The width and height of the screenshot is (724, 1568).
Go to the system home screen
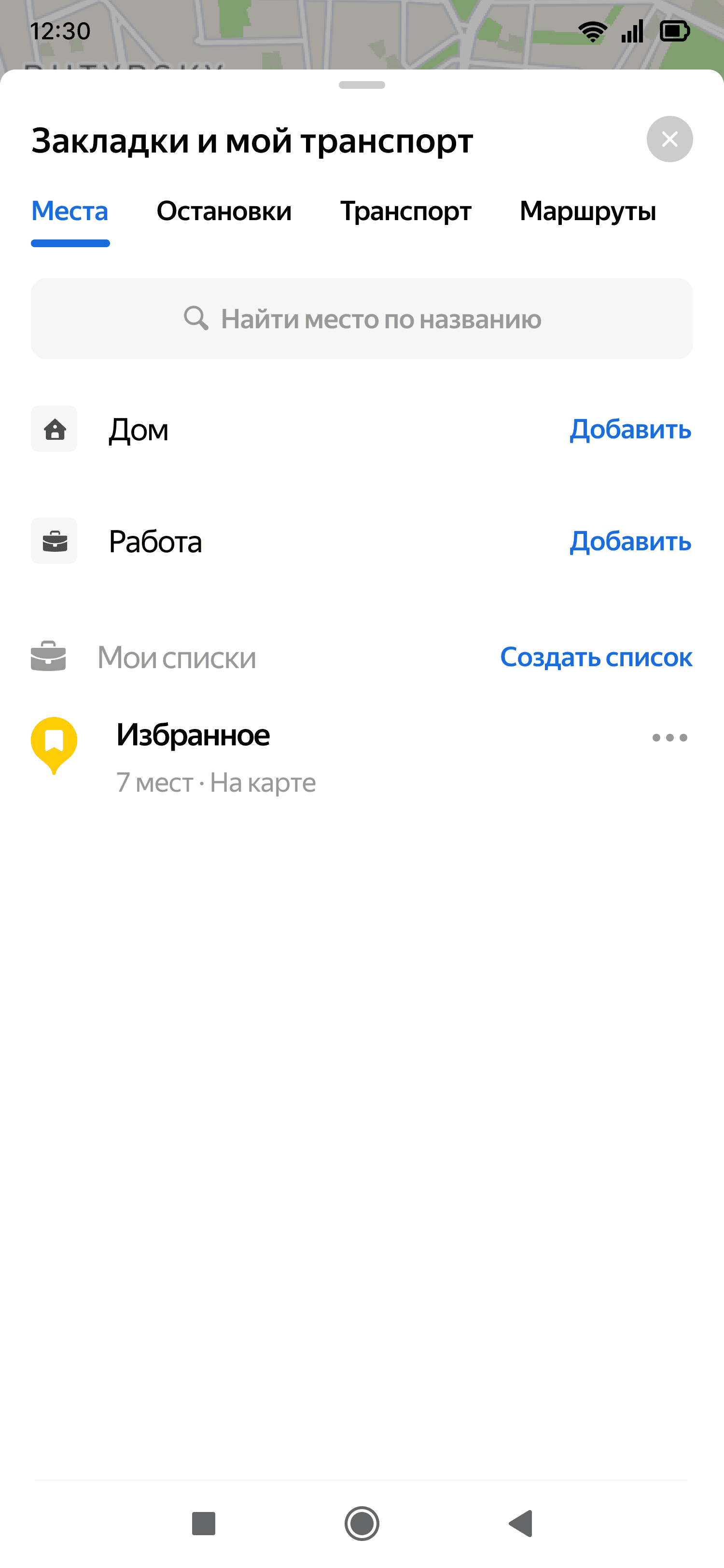tap(362, 1524)
